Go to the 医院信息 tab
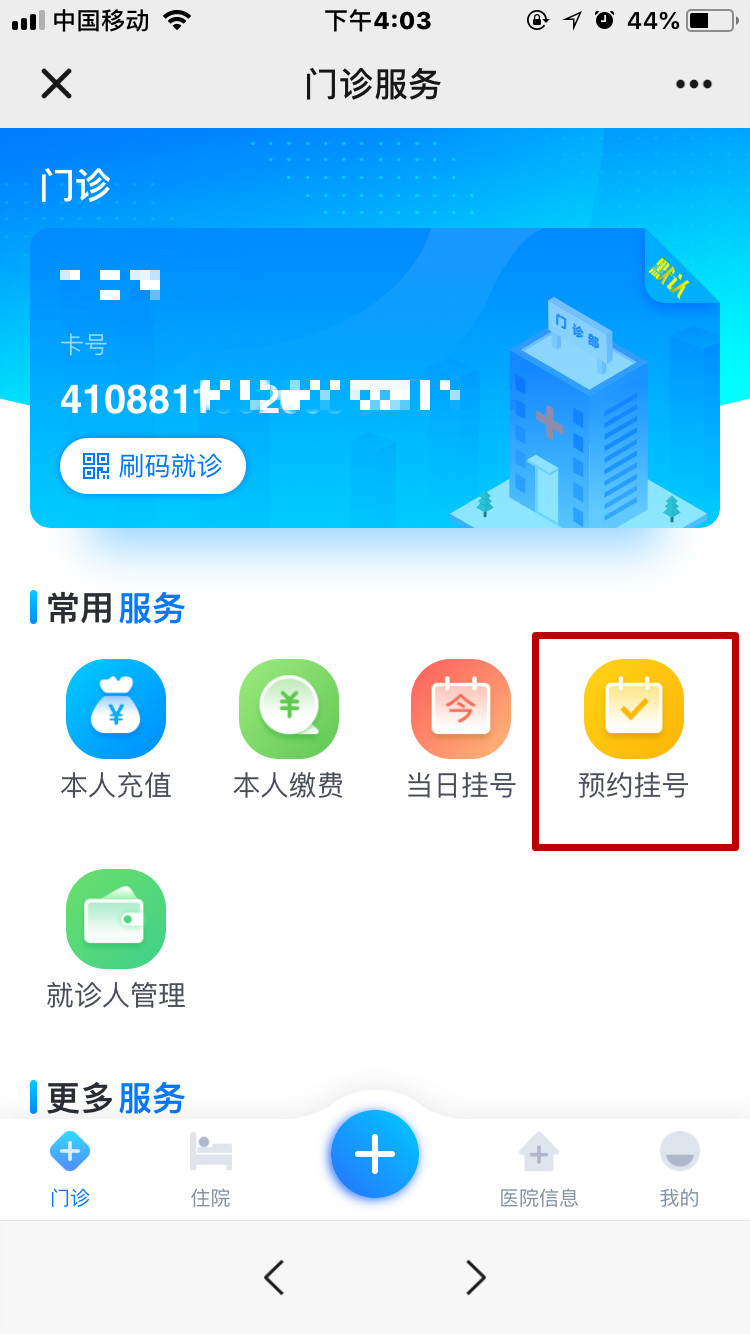Screen dimensions: 750x1334 click(539, 1168)
